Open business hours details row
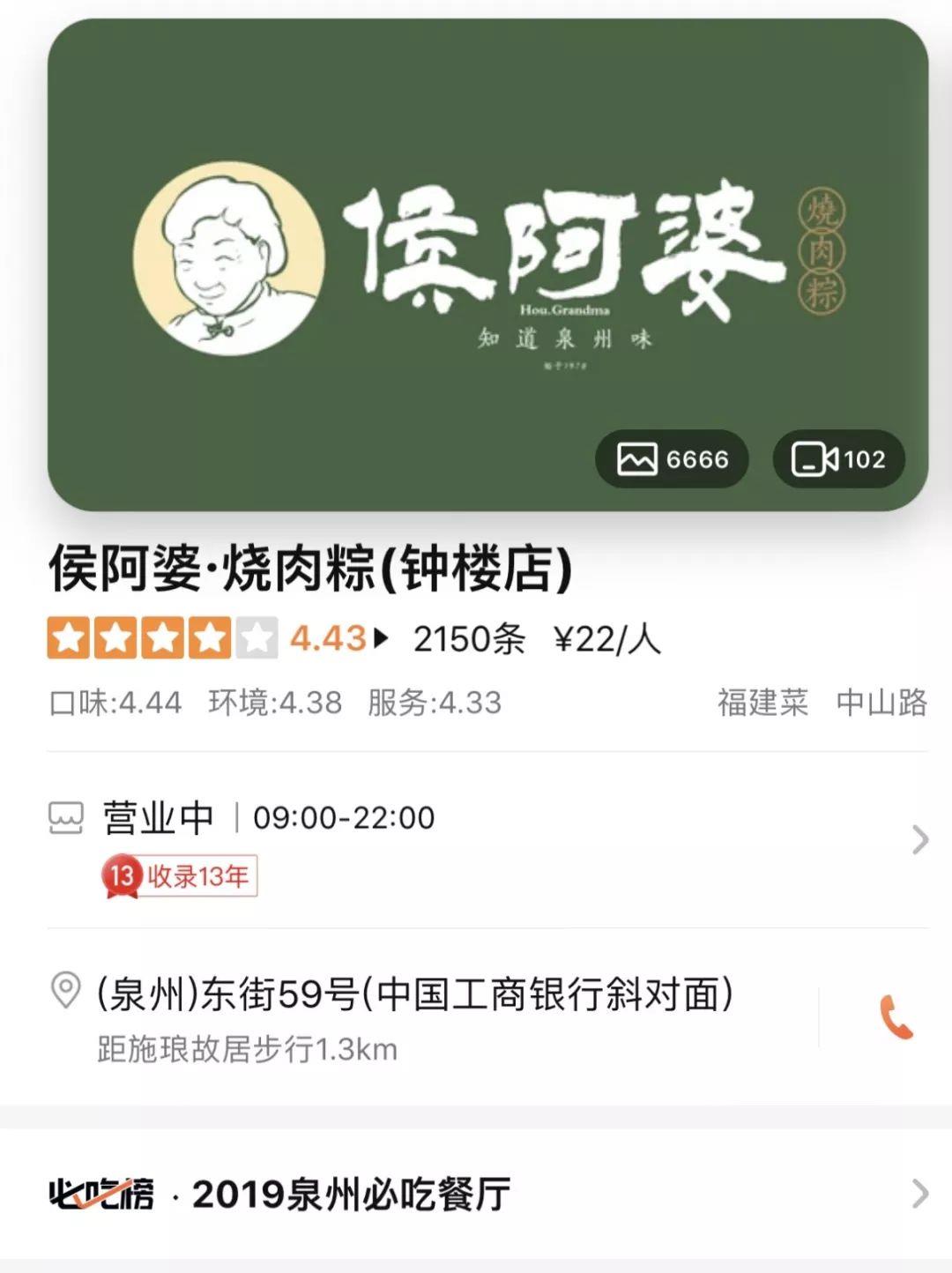Image resolution: width=952 pixels, height=1273 pixels. 485,820
